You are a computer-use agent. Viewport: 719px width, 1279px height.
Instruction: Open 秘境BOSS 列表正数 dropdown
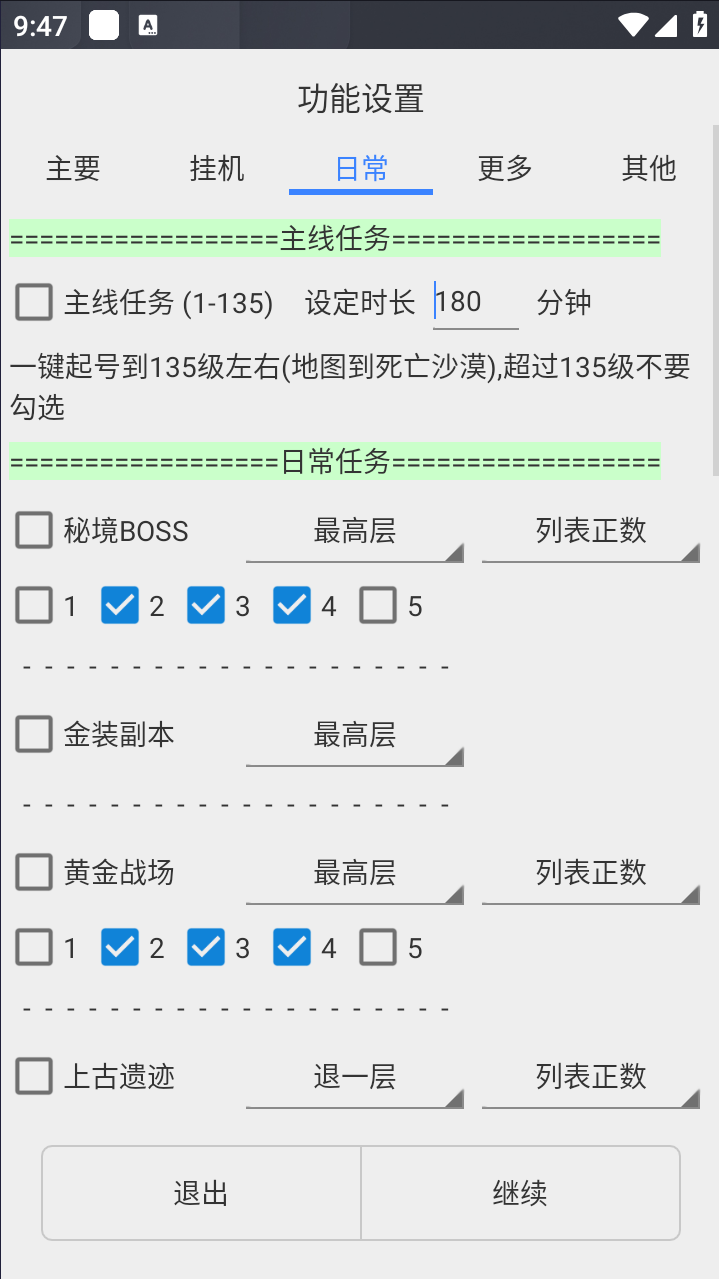591,532
